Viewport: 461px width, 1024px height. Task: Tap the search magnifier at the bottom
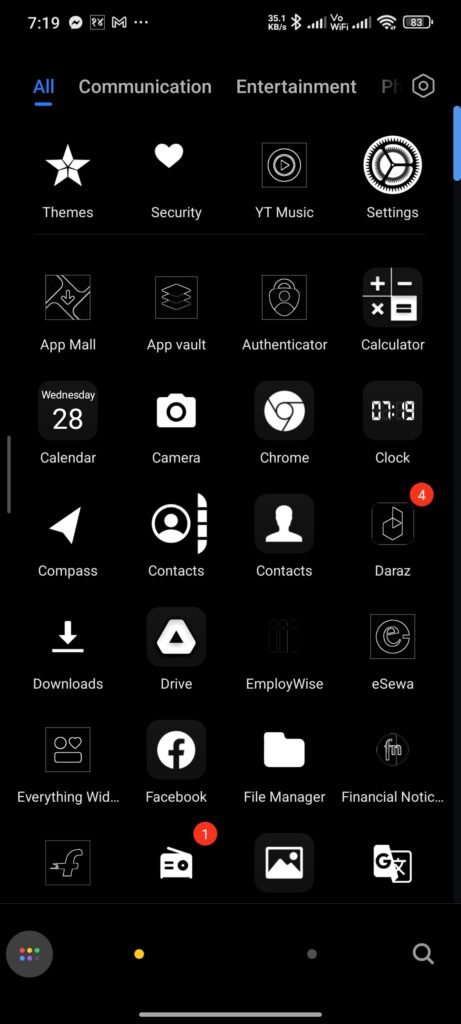[423, 954]
